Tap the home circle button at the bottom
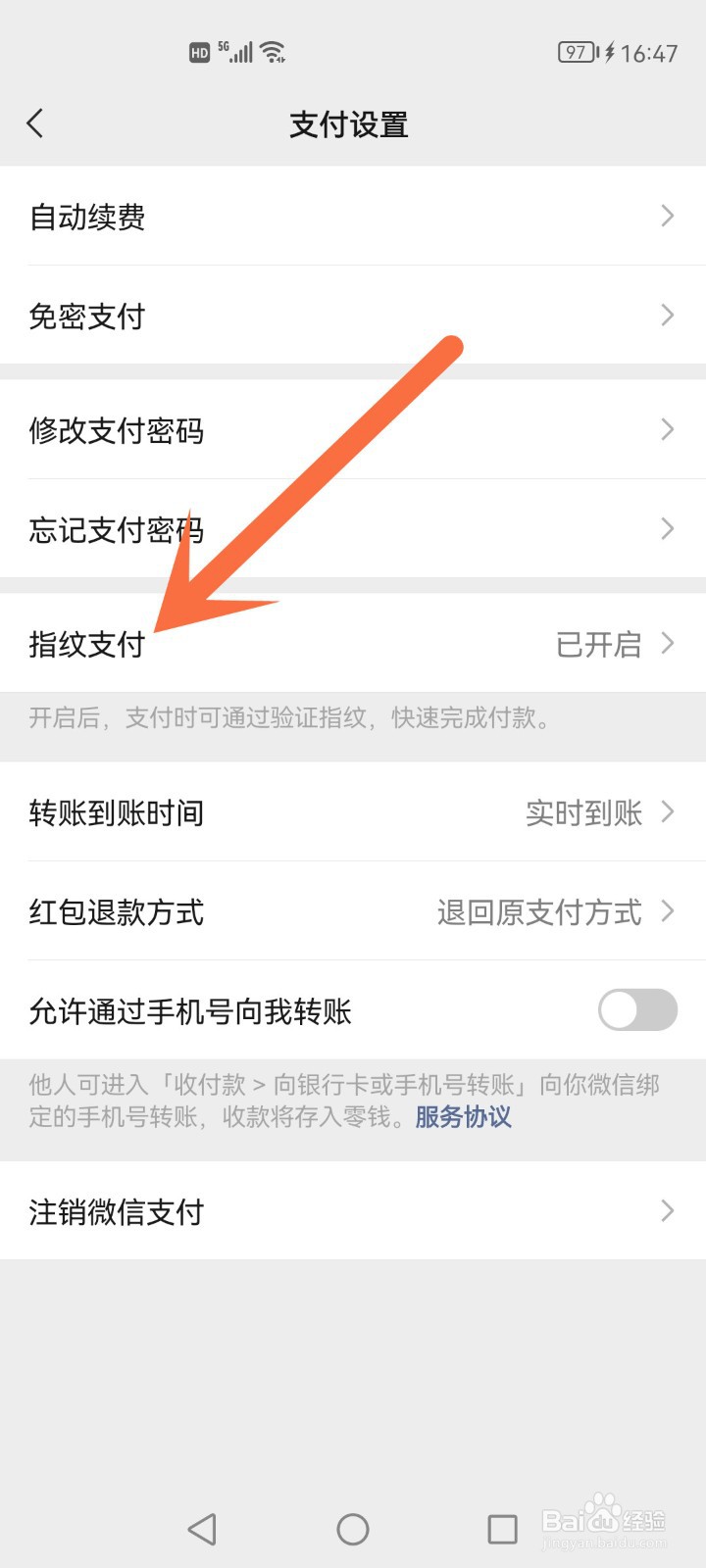 tap(353, 1528)
